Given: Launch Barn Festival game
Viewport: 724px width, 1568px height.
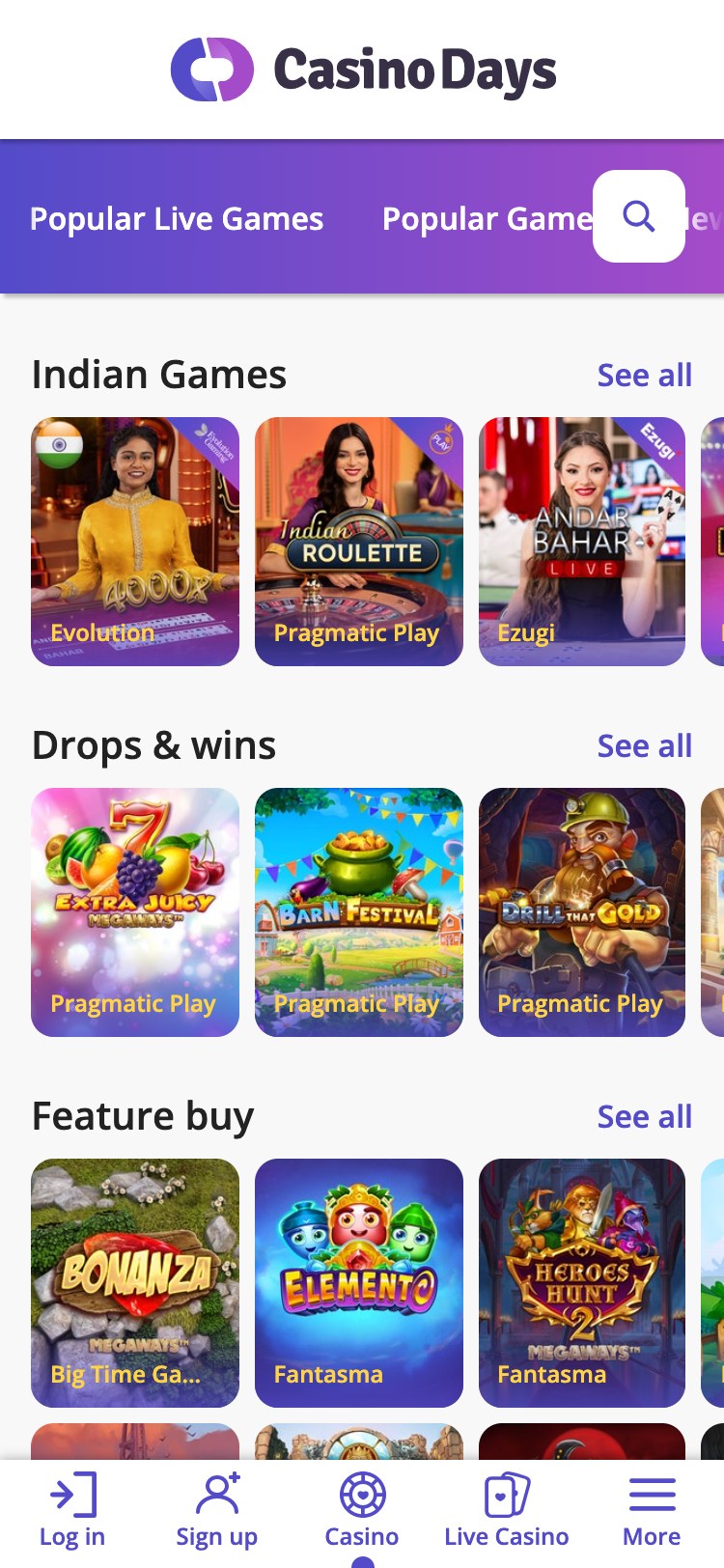Looking at the screenshot, I should [x=358, y=911].
